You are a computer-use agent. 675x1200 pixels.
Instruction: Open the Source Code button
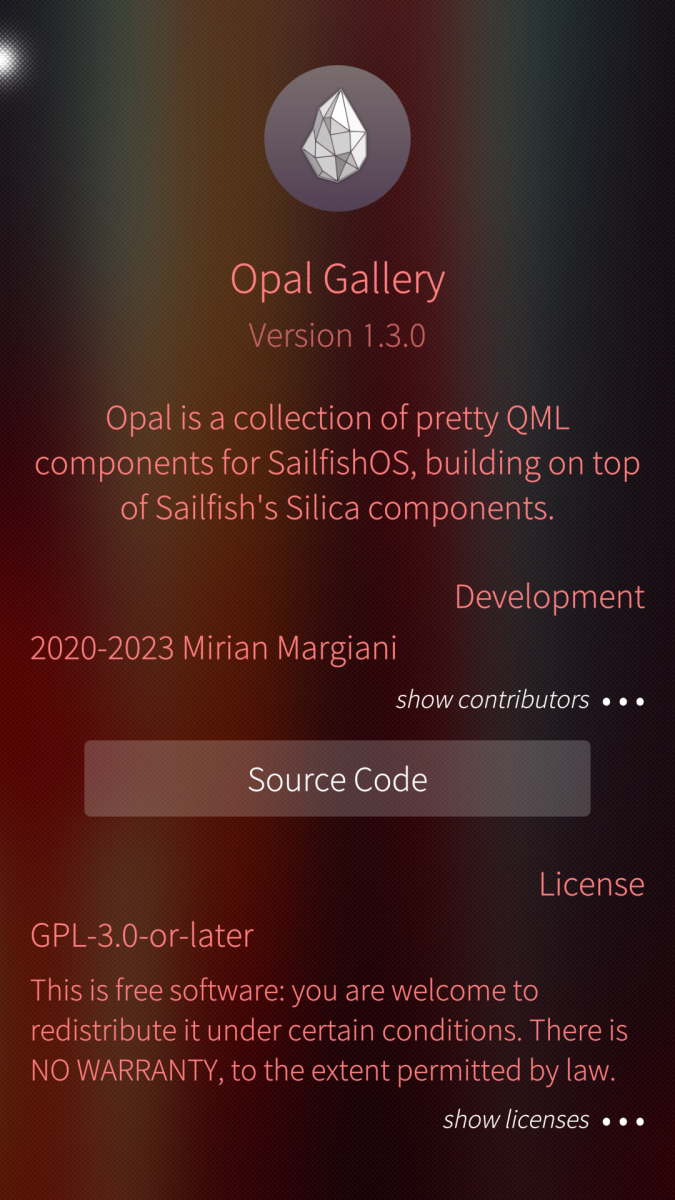337,779
